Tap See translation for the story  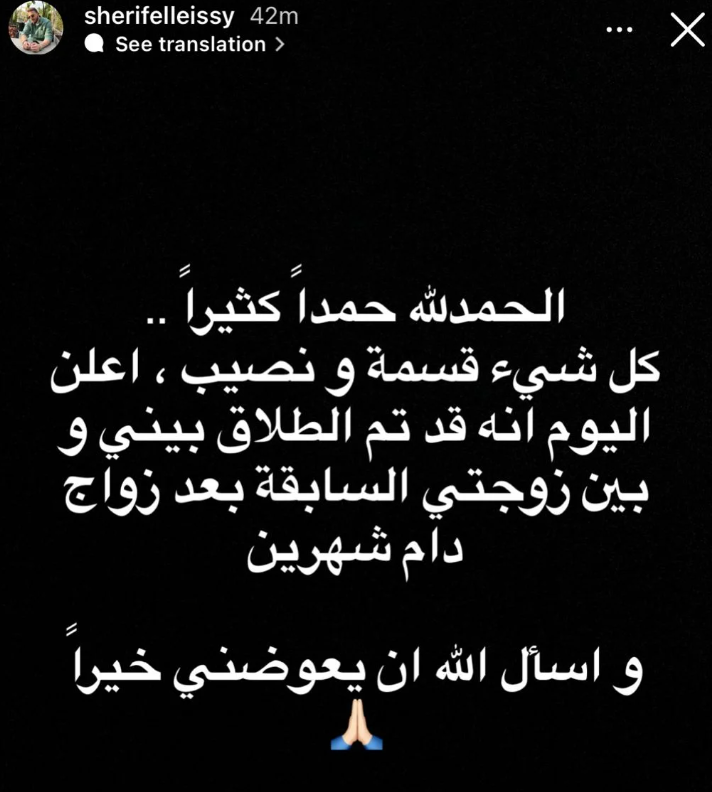pos(190,45)
